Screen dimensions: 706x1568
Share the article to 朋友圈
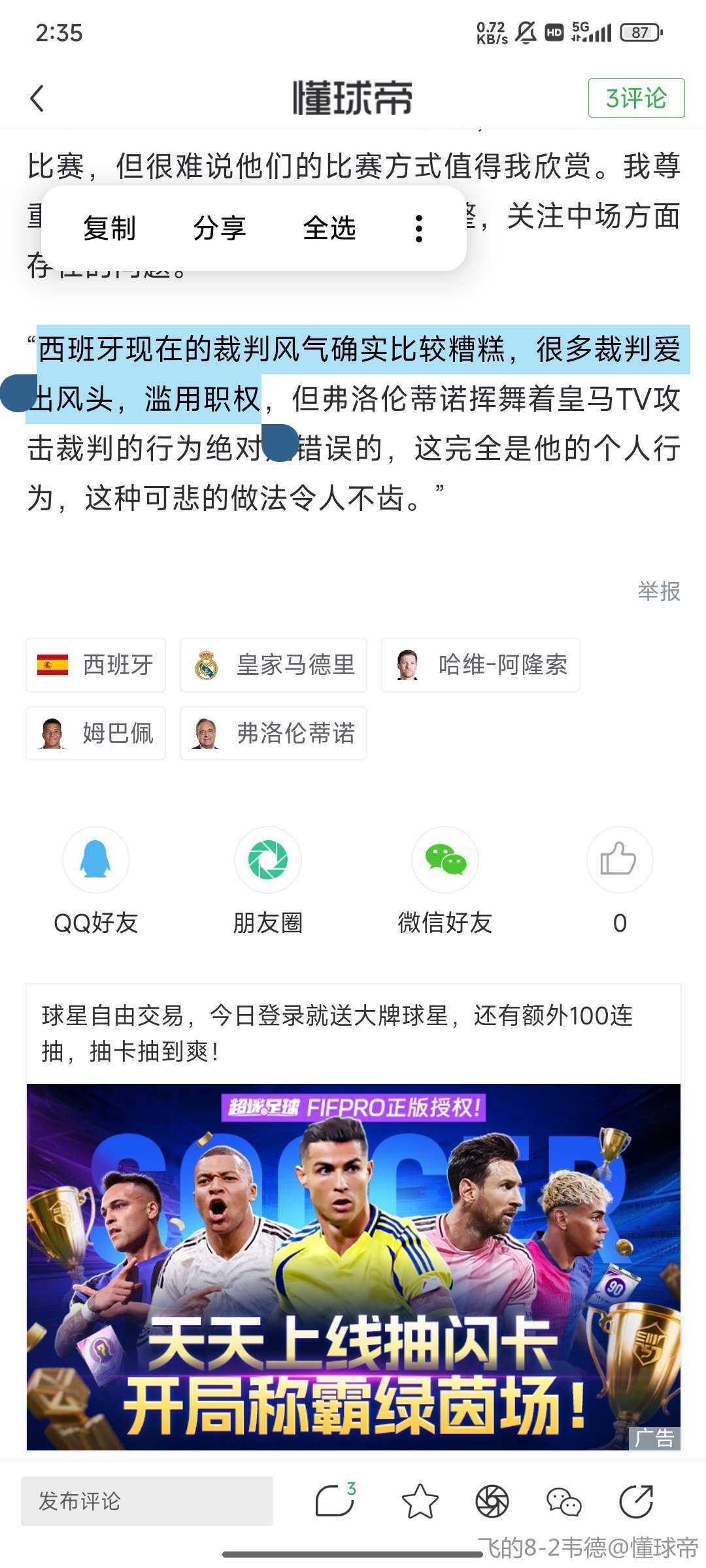click(x=268, y=860)
